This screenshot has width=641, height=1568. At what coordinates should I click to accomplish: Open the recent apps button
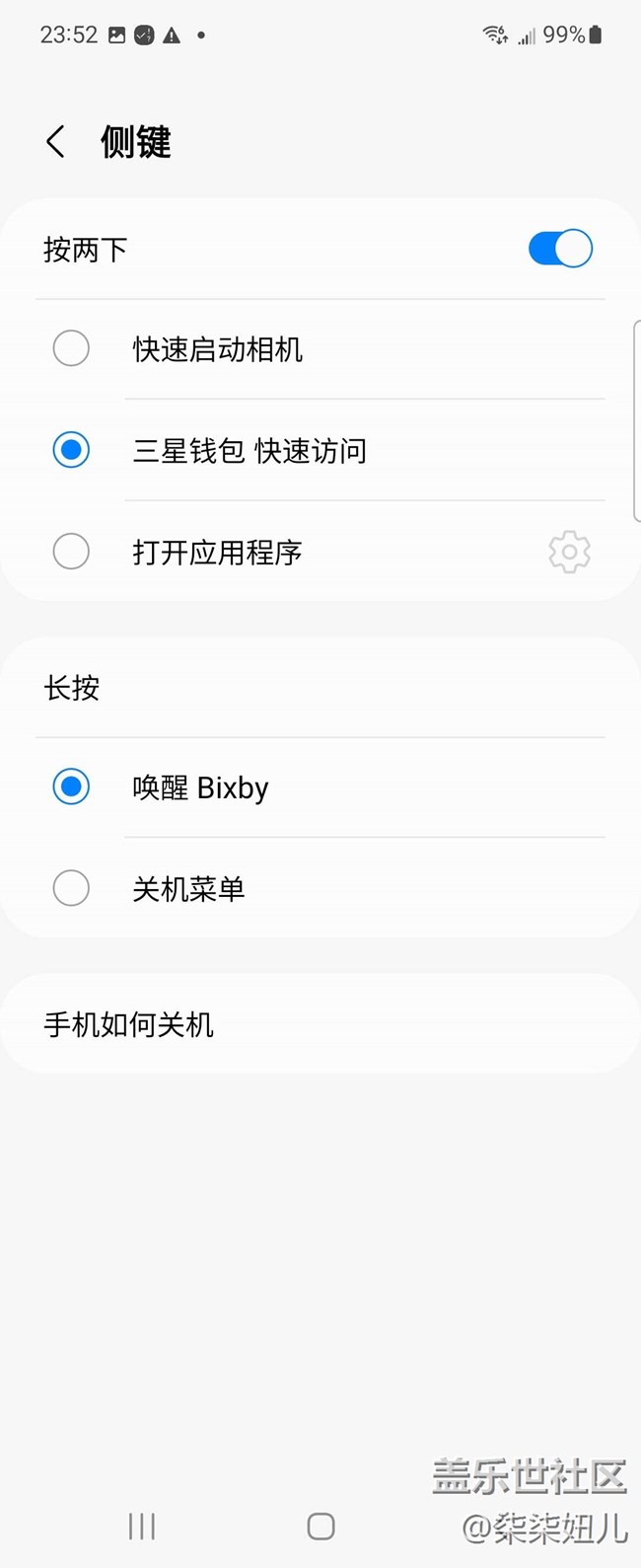point(142,1527)
